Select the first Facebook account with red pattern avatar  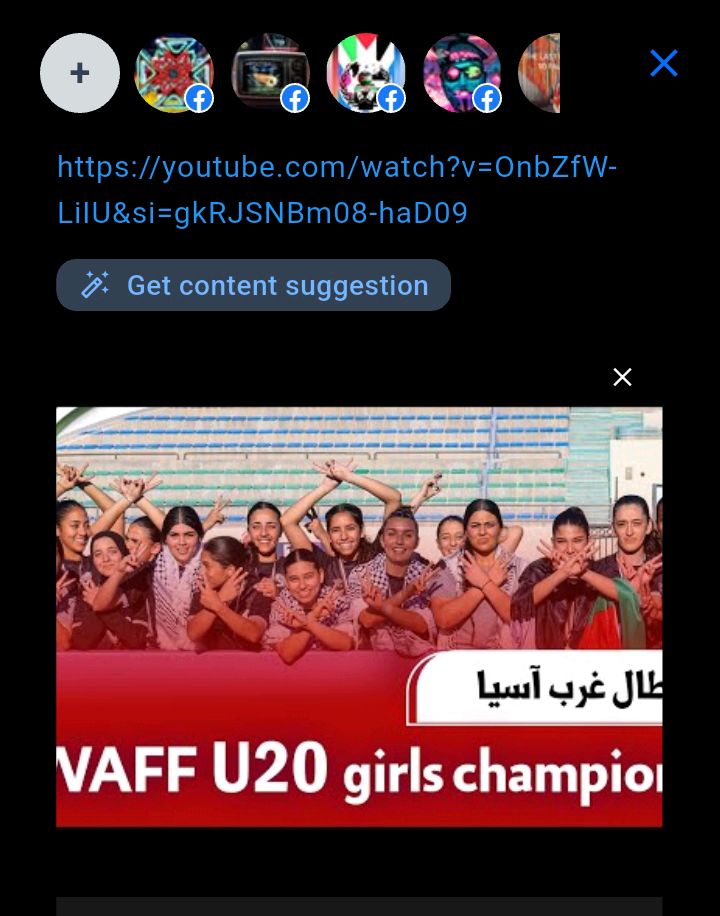(x=174, y=73)
